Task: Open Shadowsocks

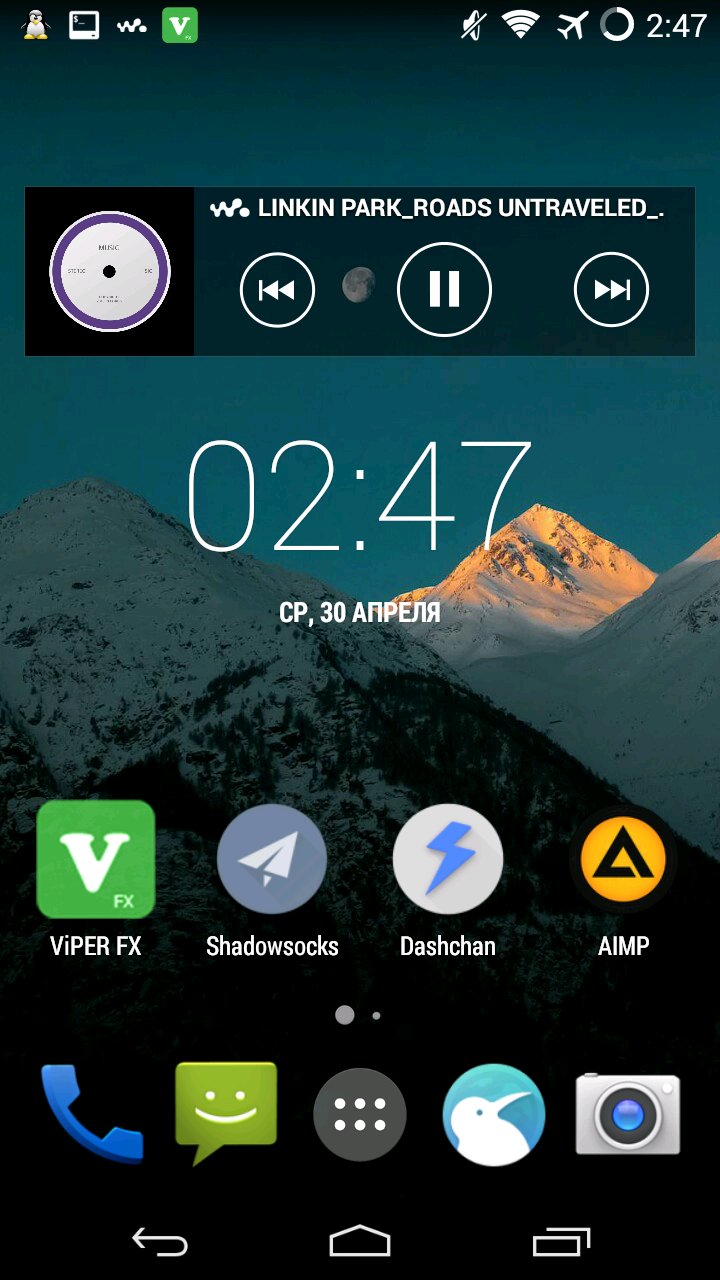Action: tap(272, 860)
